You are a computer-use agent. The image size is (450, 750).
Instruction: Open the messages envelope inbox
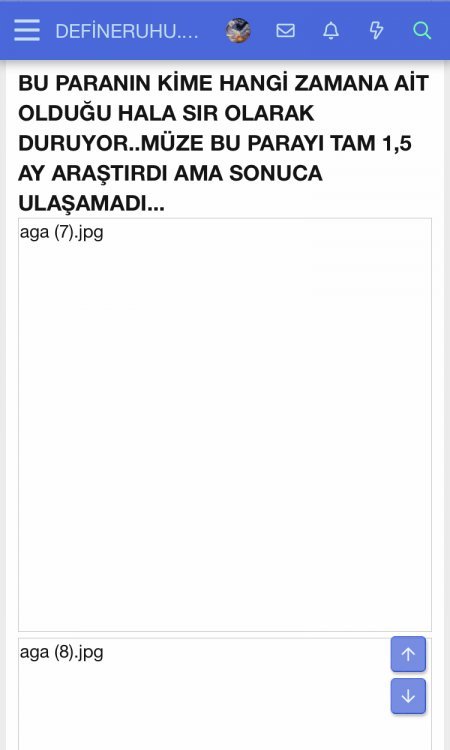click(x=285, y=31)
